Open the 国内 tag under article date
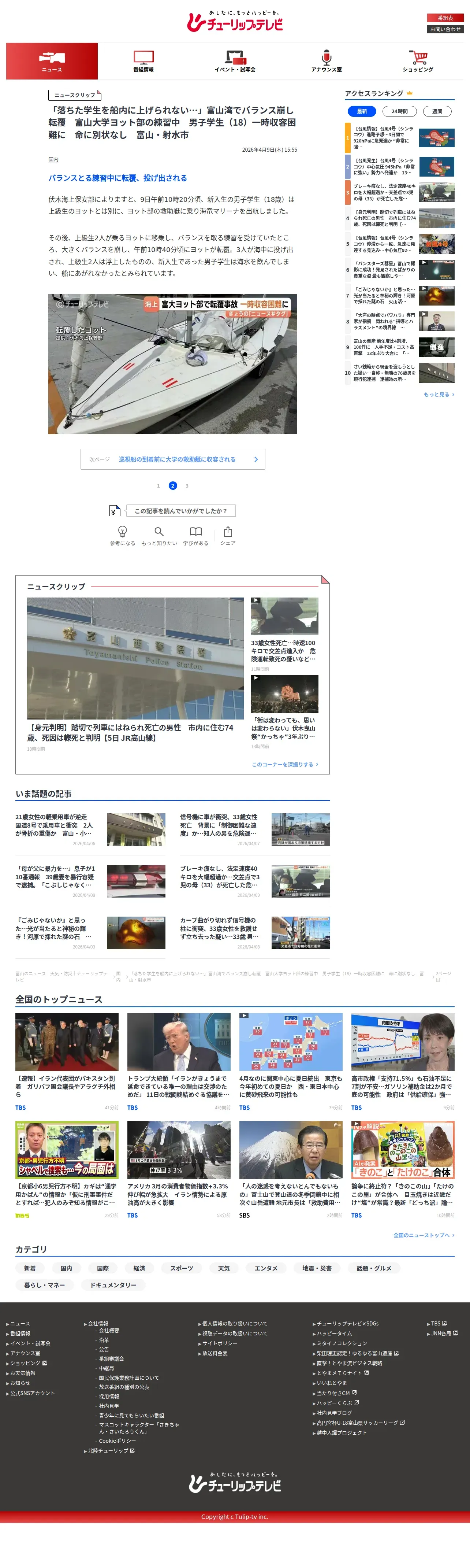The width and height of the screenshot is (470, 1568). [x=53, y=159]
